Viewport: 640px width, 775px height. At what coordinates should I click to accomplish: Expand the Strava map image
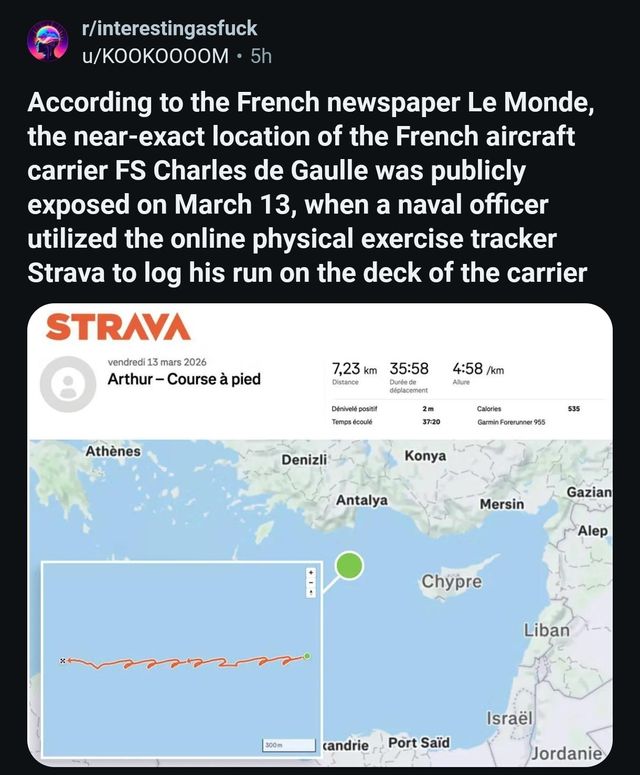tap(320, 535)
